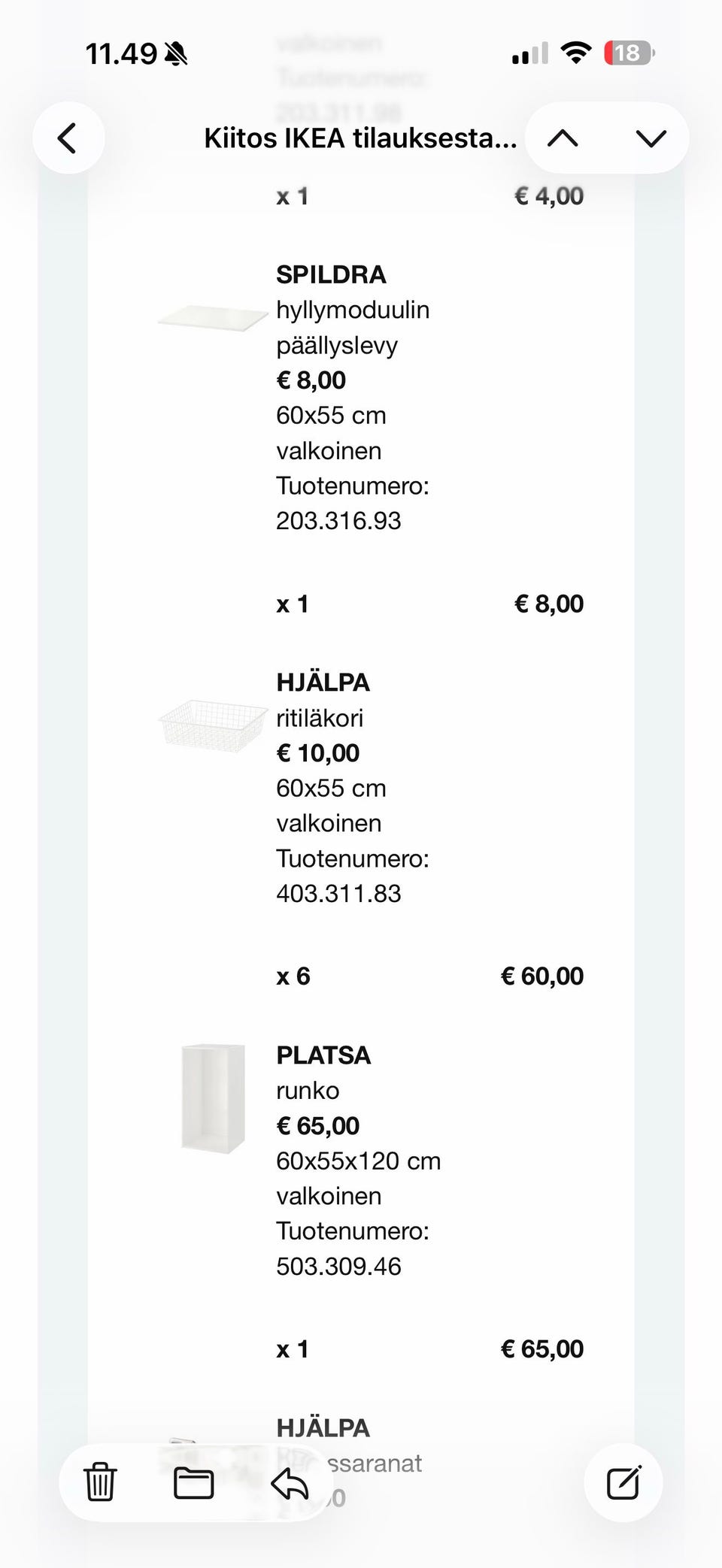
Task: Delete this email using the trash icon
Action: (100, 1482)
